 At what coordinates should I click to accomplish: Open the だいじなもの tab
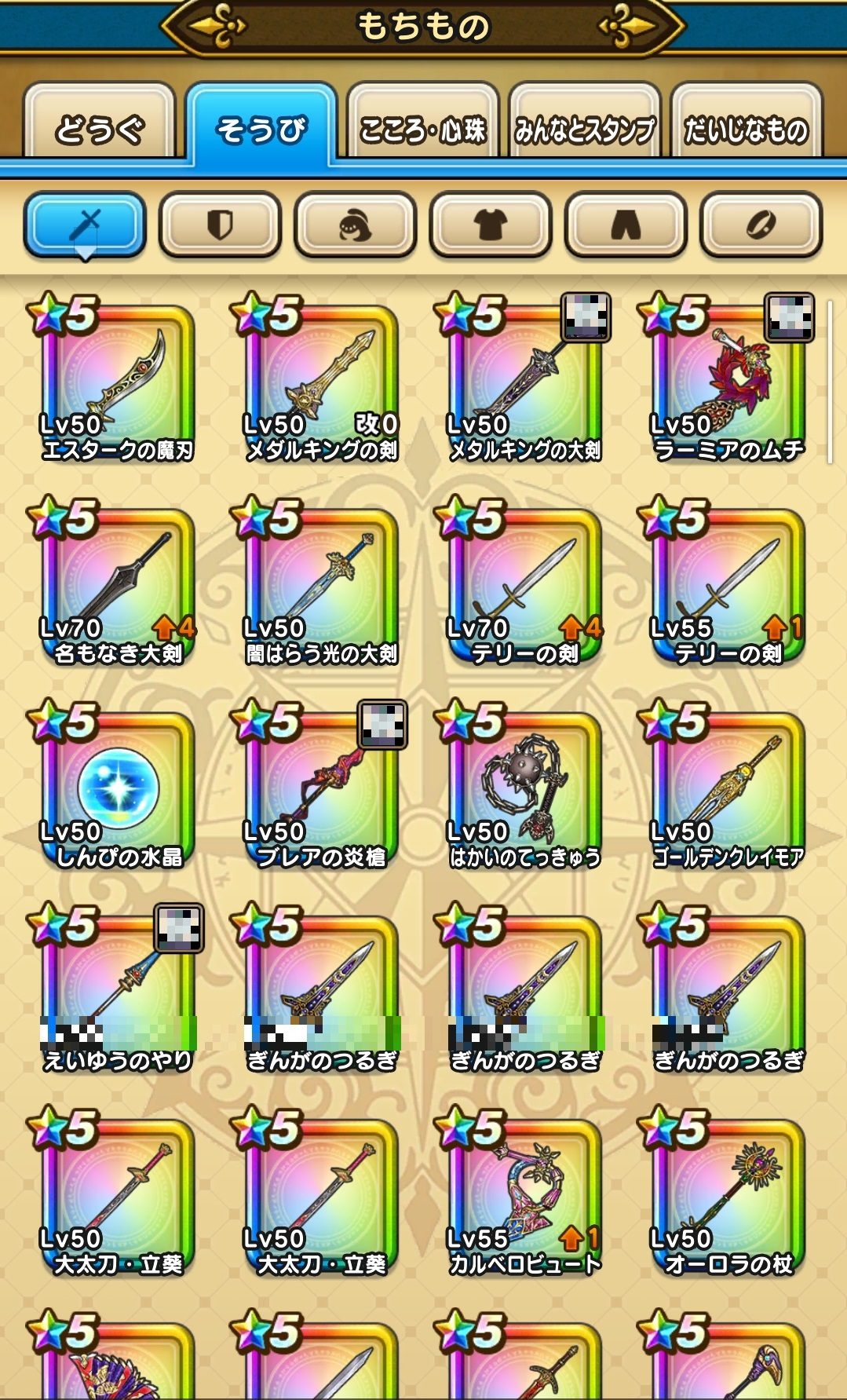(x=746, y=126)
